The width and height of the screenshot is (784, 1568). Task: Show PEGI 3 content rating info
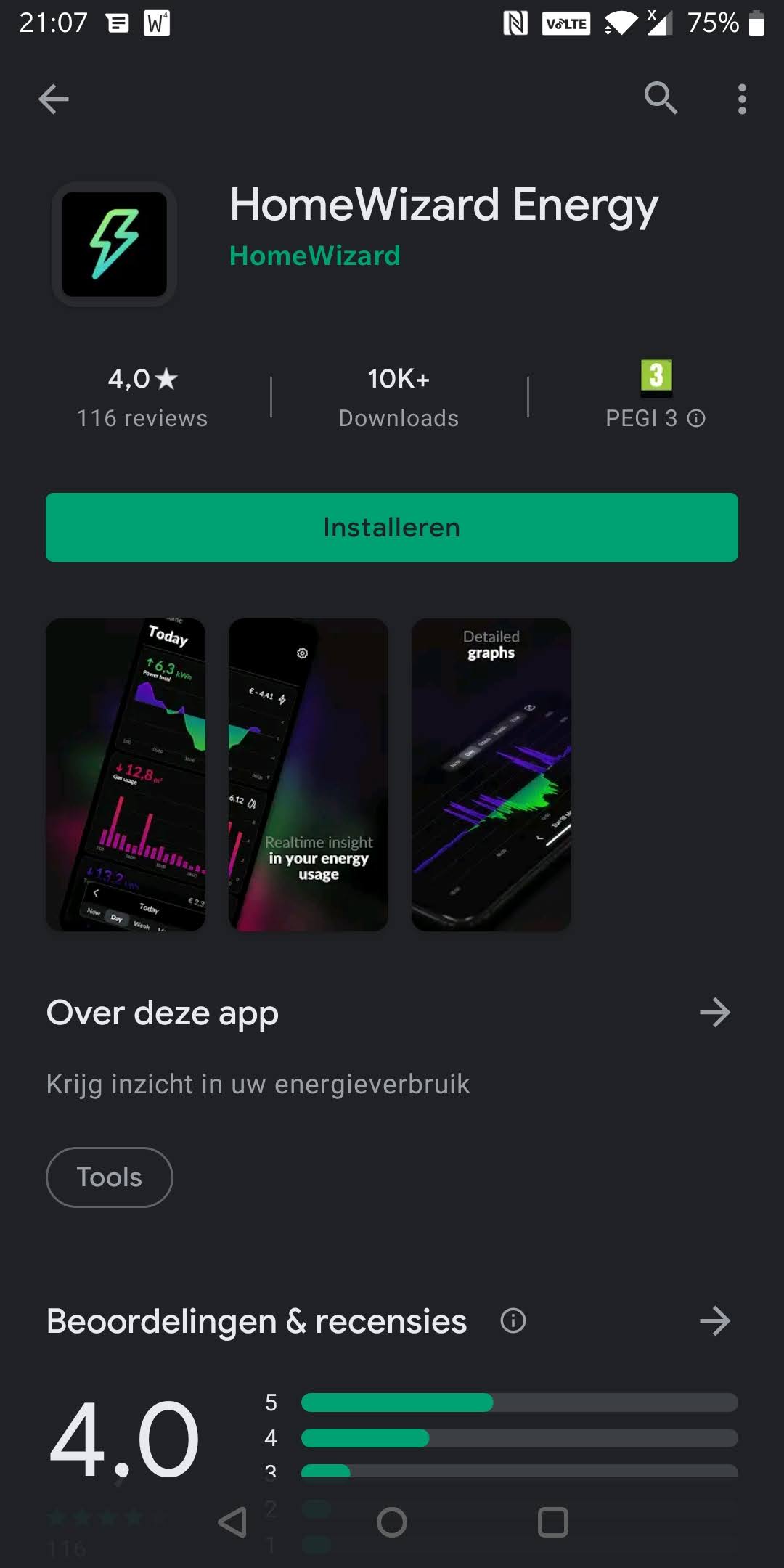(x=695, y=419)
